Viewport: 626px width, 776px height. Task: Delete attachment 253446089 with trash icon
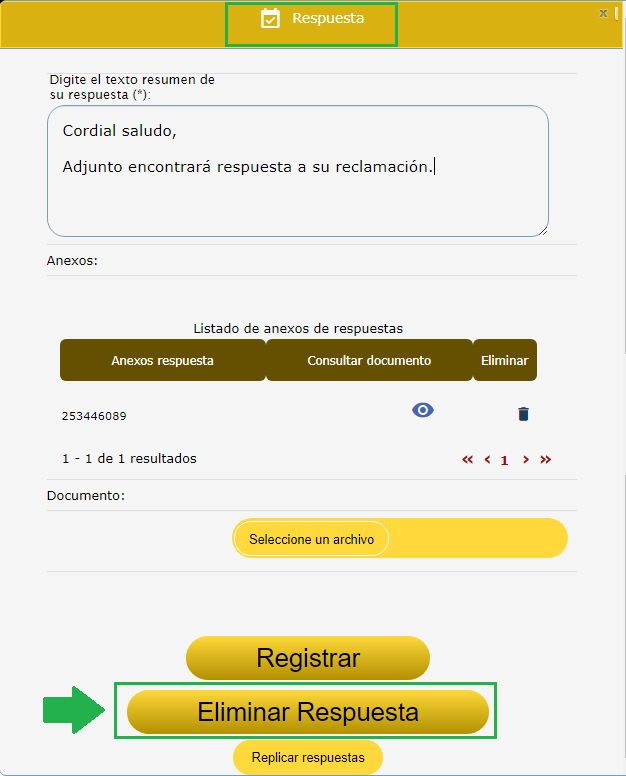point(523,414)
